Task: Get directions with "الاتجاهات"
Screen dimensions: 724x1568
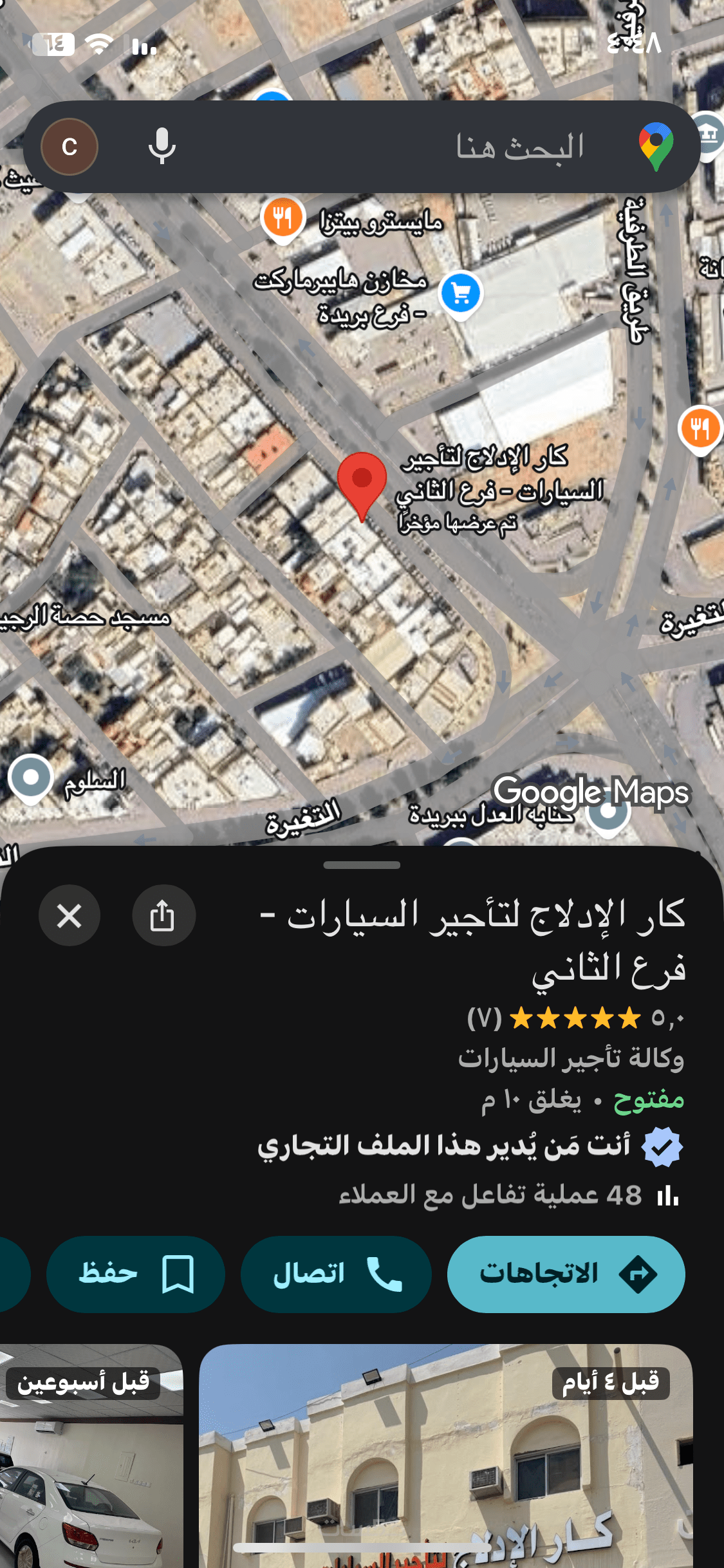Action: click(x=566, y=1274)
